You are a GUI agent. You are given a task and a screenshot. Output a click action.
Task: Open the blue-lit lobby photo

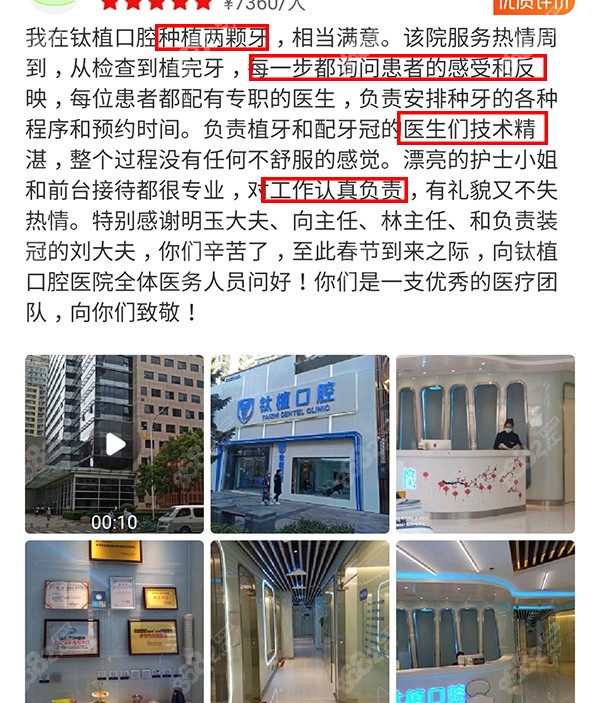[485, 621]
